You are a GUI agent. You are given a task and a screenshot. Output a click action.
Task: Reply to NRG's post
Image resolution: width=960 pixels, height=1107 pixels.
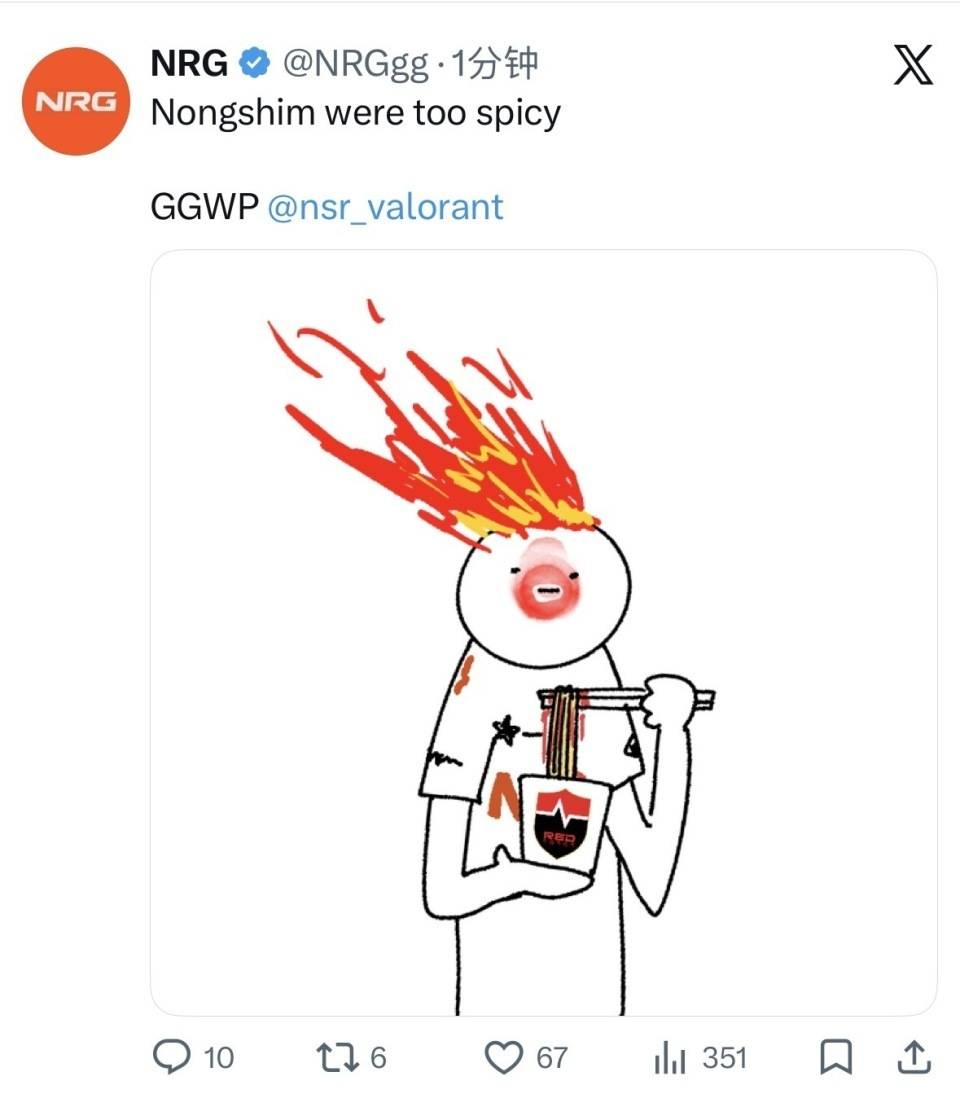coord(172,1057)
